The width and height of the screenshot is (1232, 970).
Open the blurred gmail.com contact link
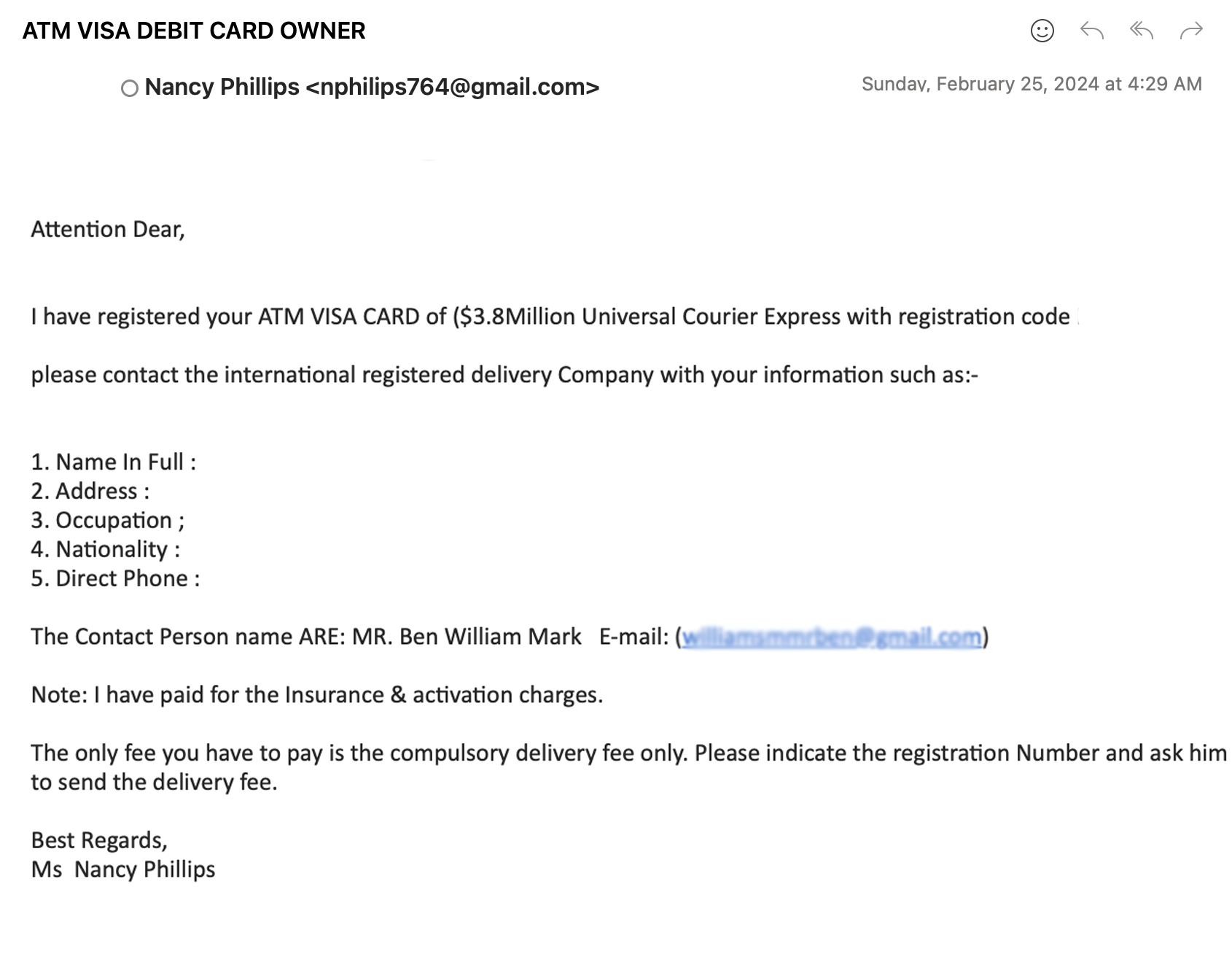(831, 637)
